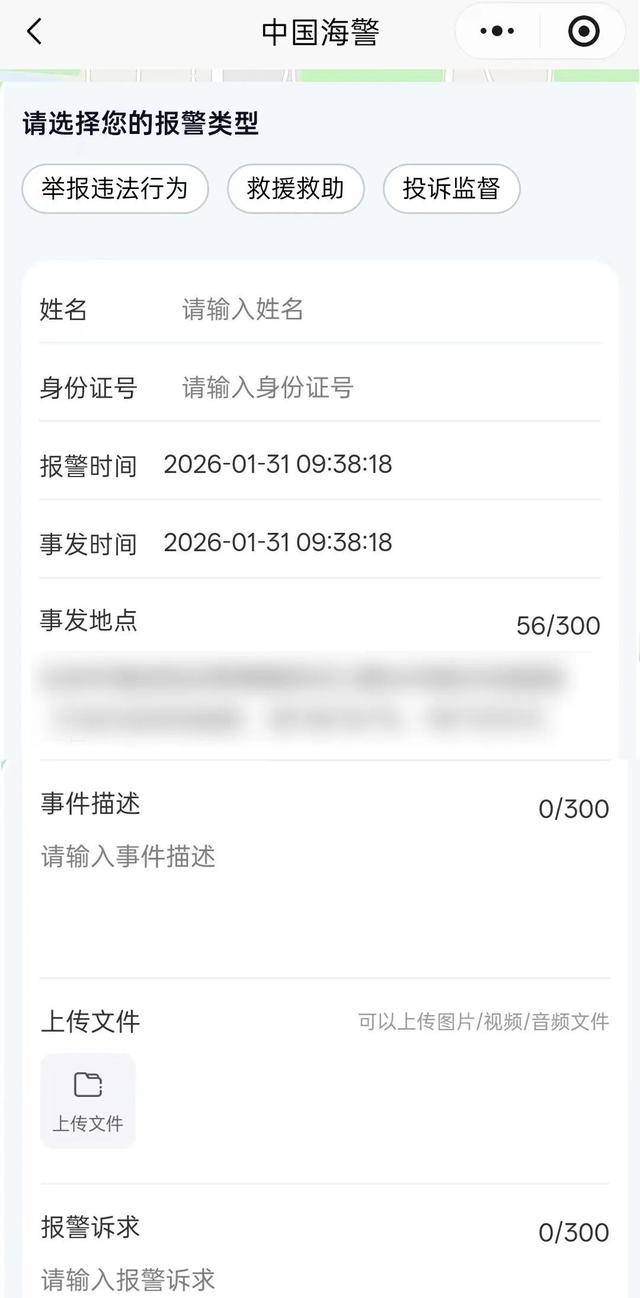Go back using the top-left arrow
Viewport: 640px width, 1298px height.
tap(34, 32)
